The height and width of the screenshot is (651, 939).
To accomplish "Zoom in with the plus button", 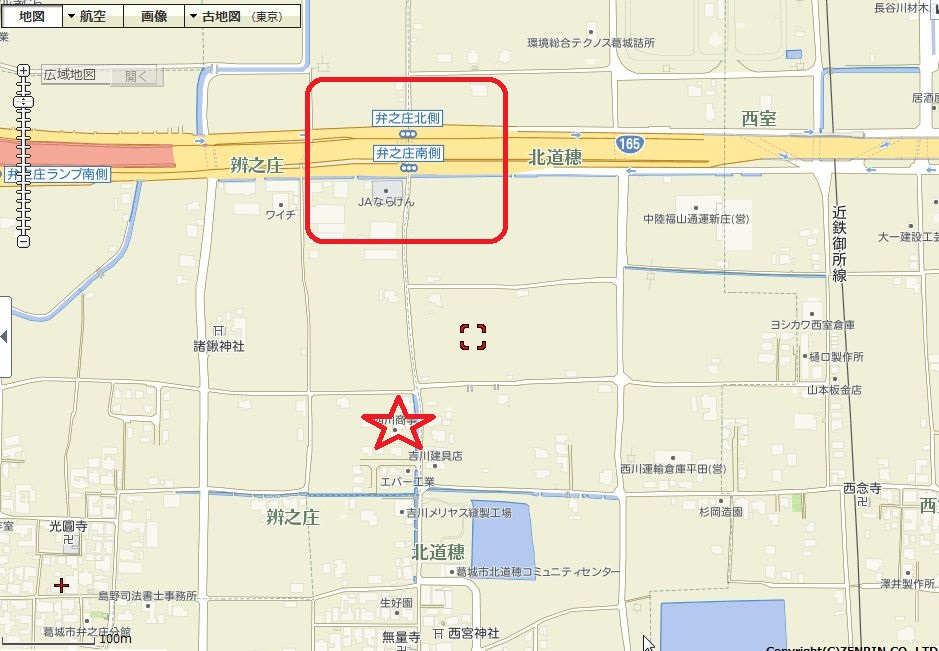I will coord(24,70).
